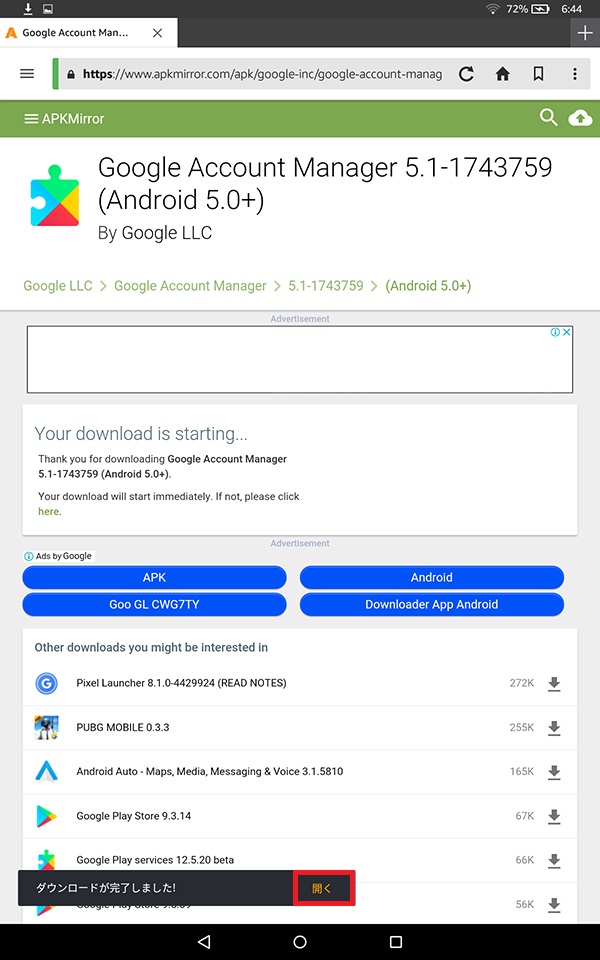Open the Google Account Manager breadcrumb link
The image size is (600, 960).
coord(190,286)
